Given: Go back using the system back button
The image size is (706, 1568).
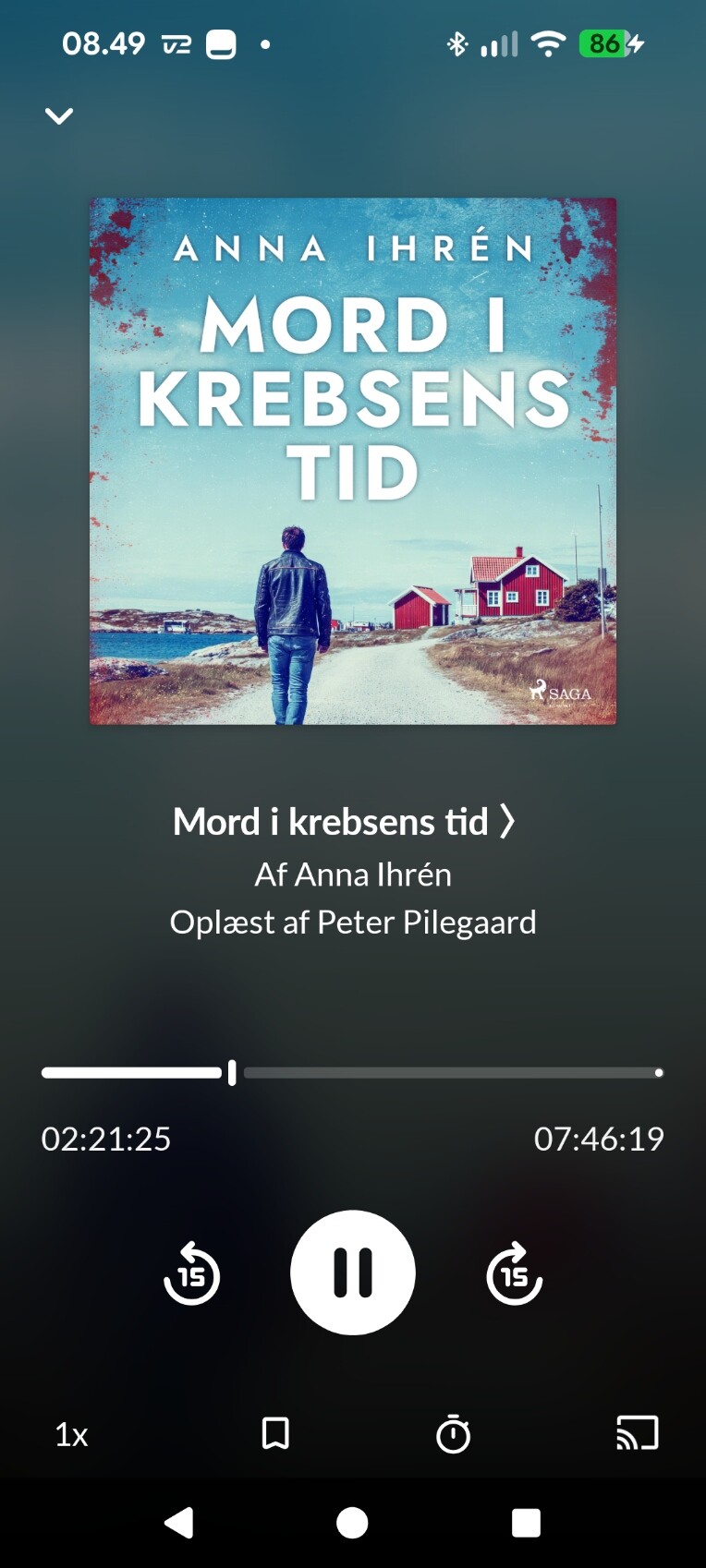Looking at the screenshot, I should coord(177,1523).
